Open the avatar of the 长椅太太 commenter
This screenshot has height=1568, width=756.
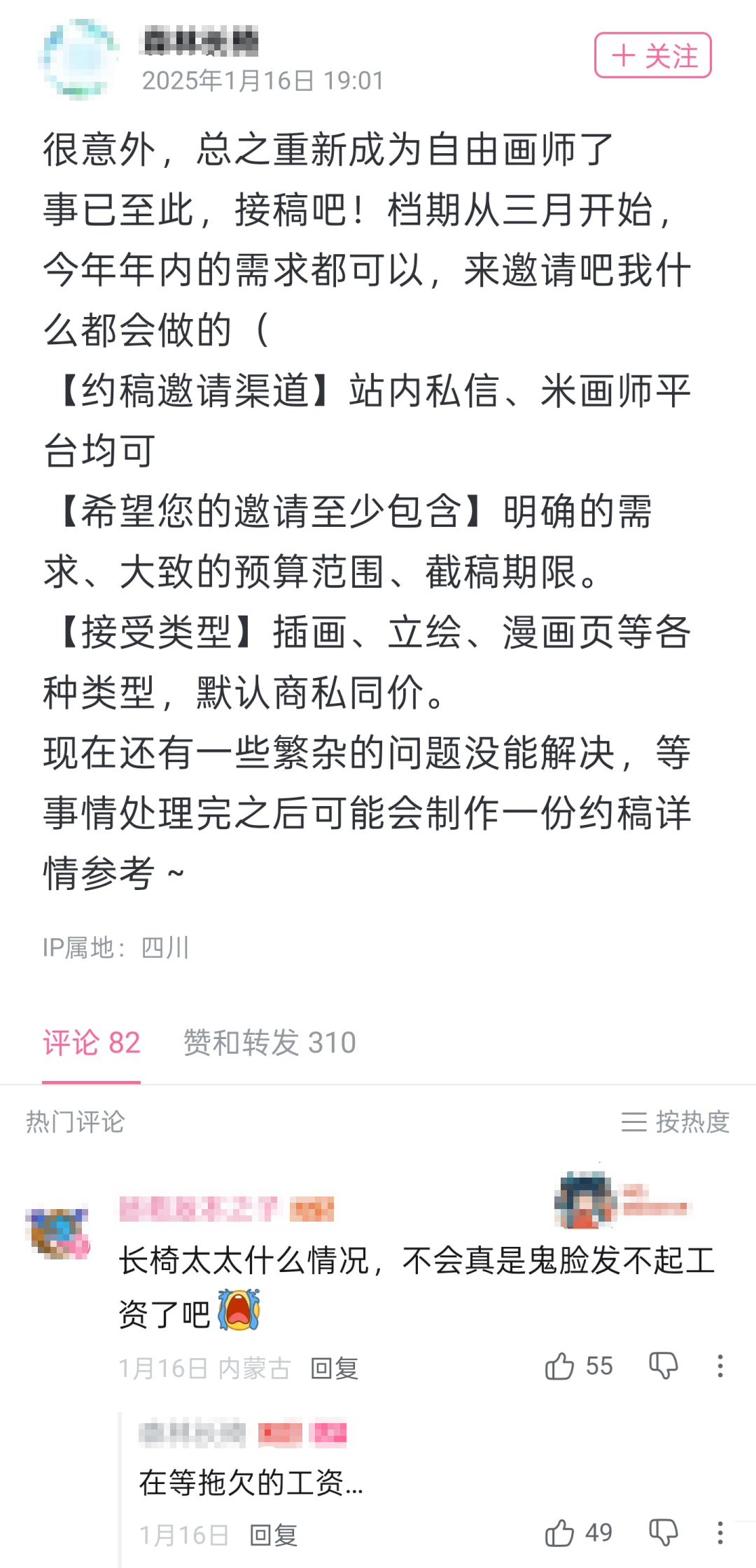(x=58, y=1234)
